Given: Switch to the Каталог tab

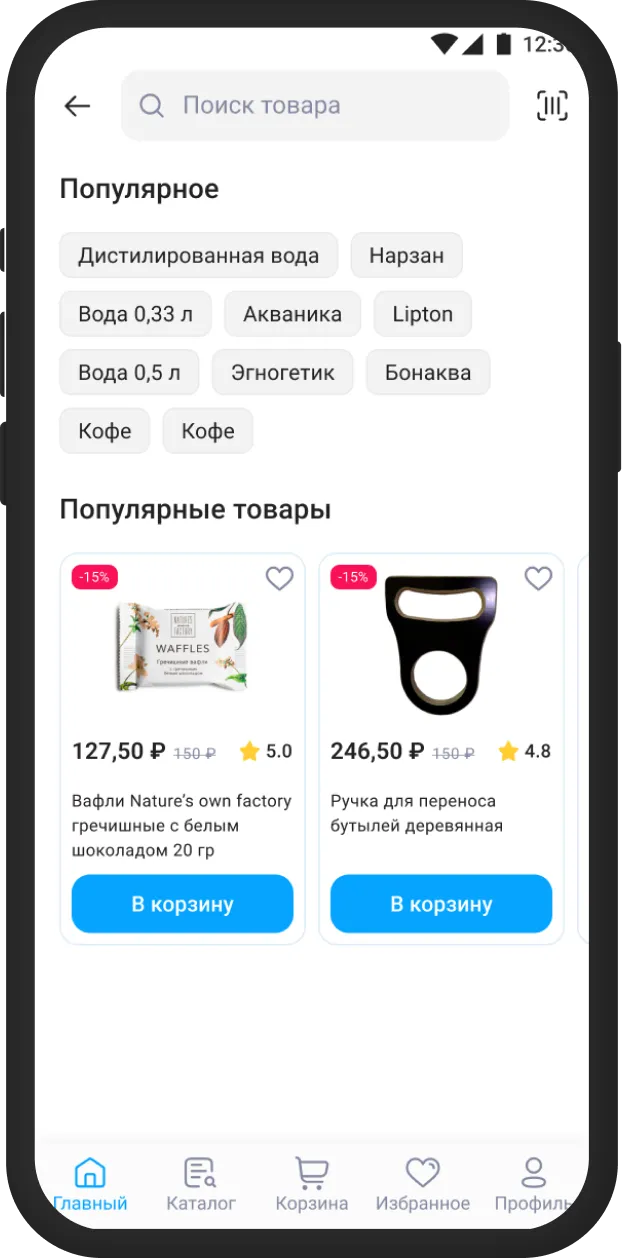Looking at the screenshot, I should (201, 1185).
